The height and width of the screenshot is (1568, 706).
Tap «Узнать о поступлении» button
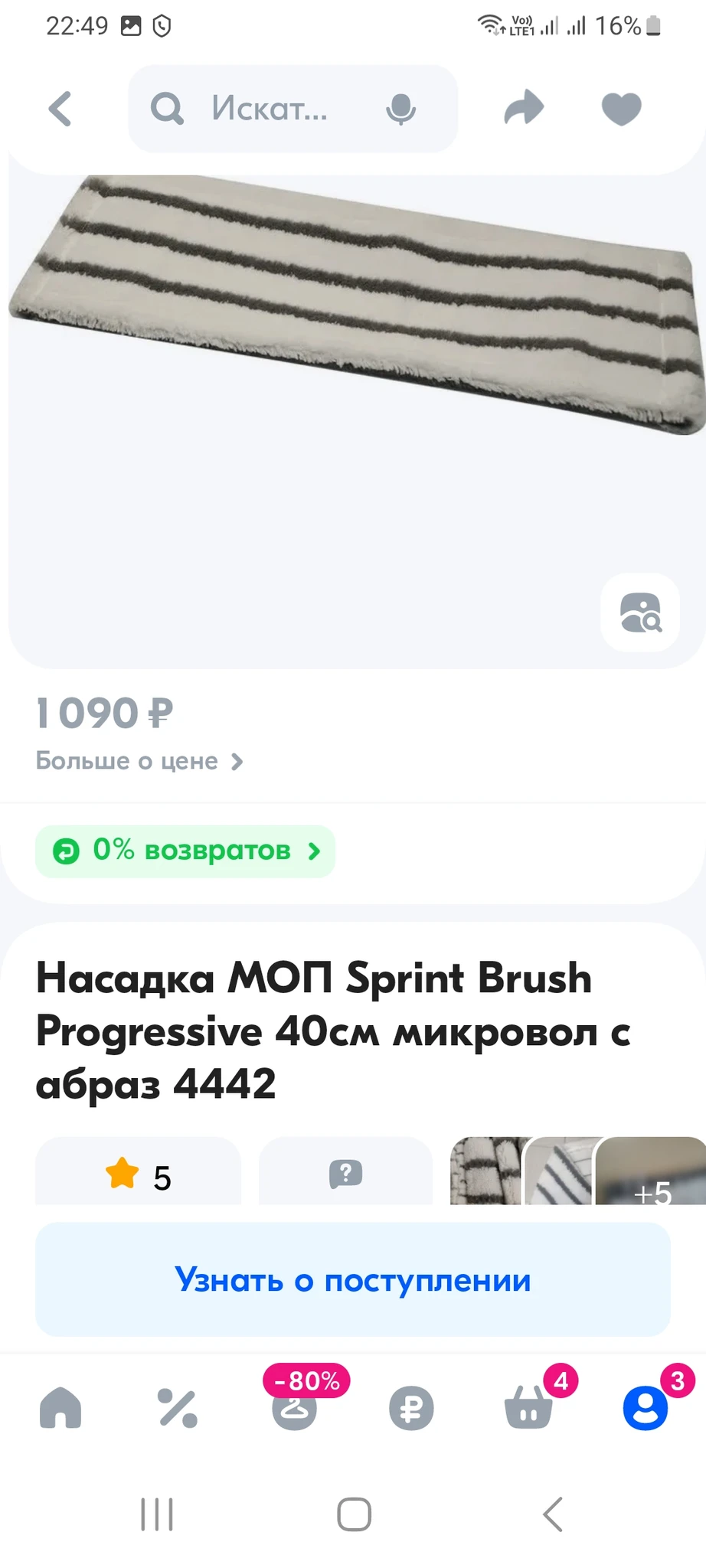(353, 1280)
